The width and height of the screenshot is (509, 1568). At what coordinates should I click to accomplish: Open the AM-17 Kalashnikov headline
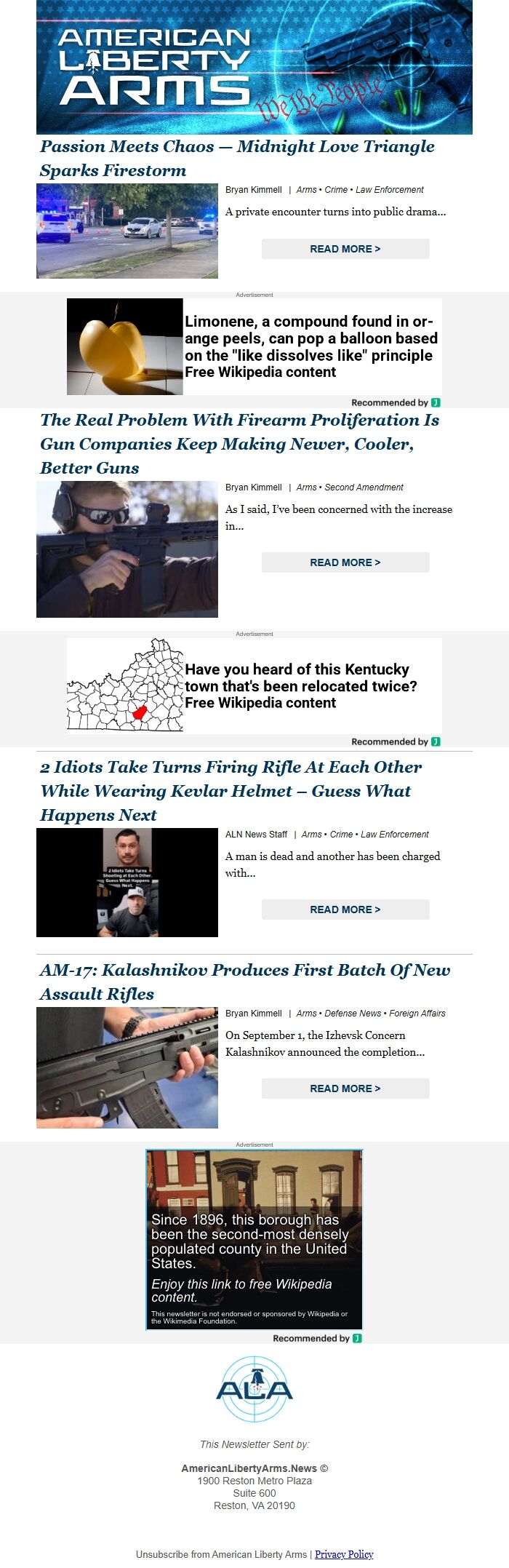click(244, 982)
